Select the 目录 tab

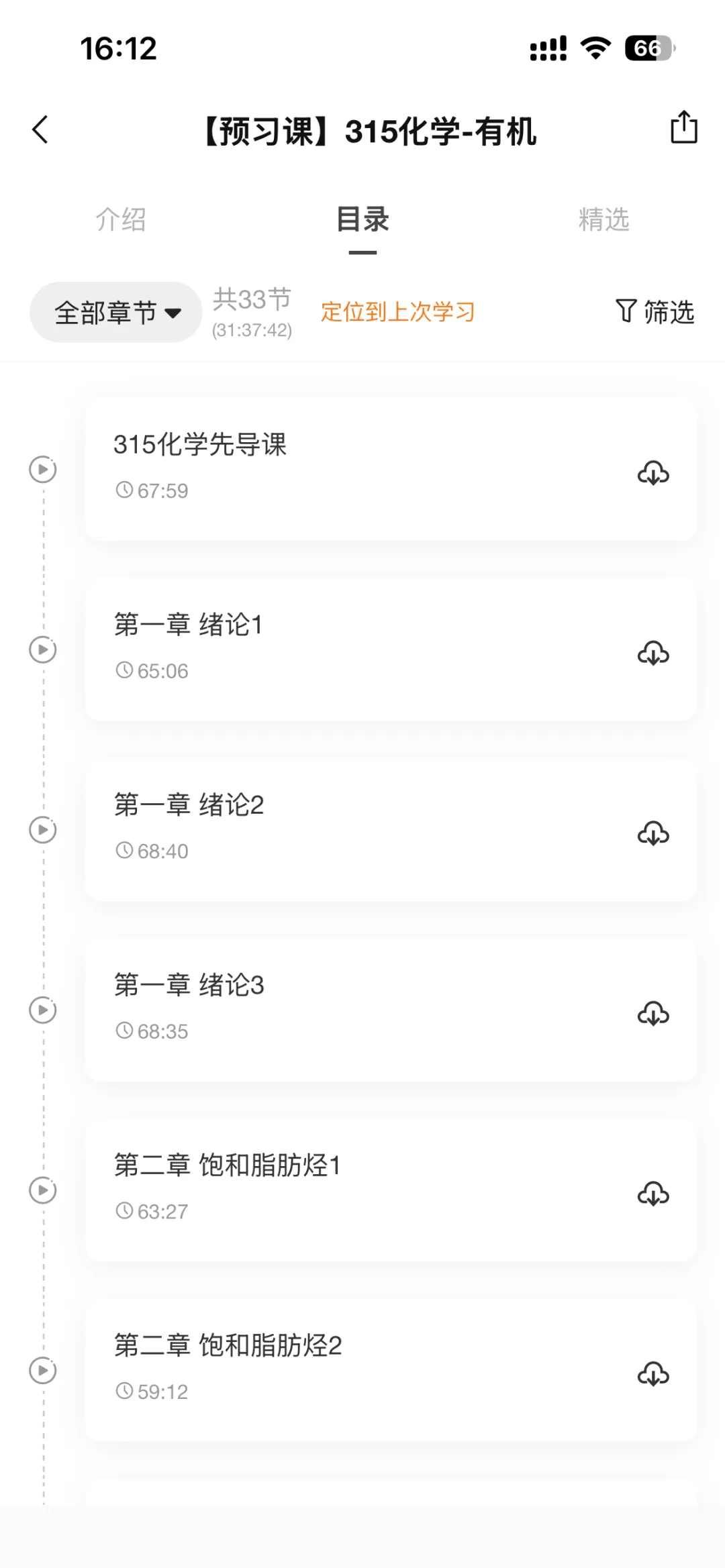[362, 219]
